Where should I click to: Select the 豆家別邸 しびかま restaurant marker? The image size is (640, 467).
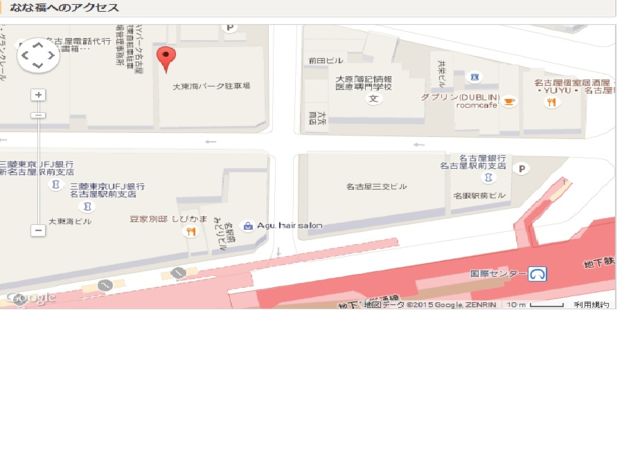pyautogui.click(x=190, y=232)
